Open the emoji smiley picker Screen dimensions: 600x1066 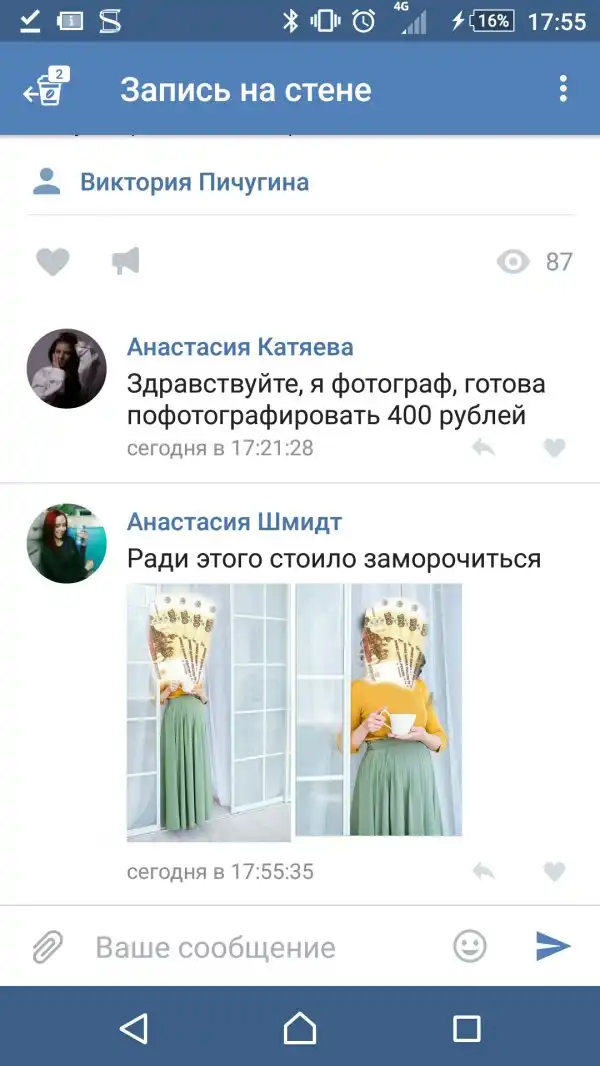[470, 946]
